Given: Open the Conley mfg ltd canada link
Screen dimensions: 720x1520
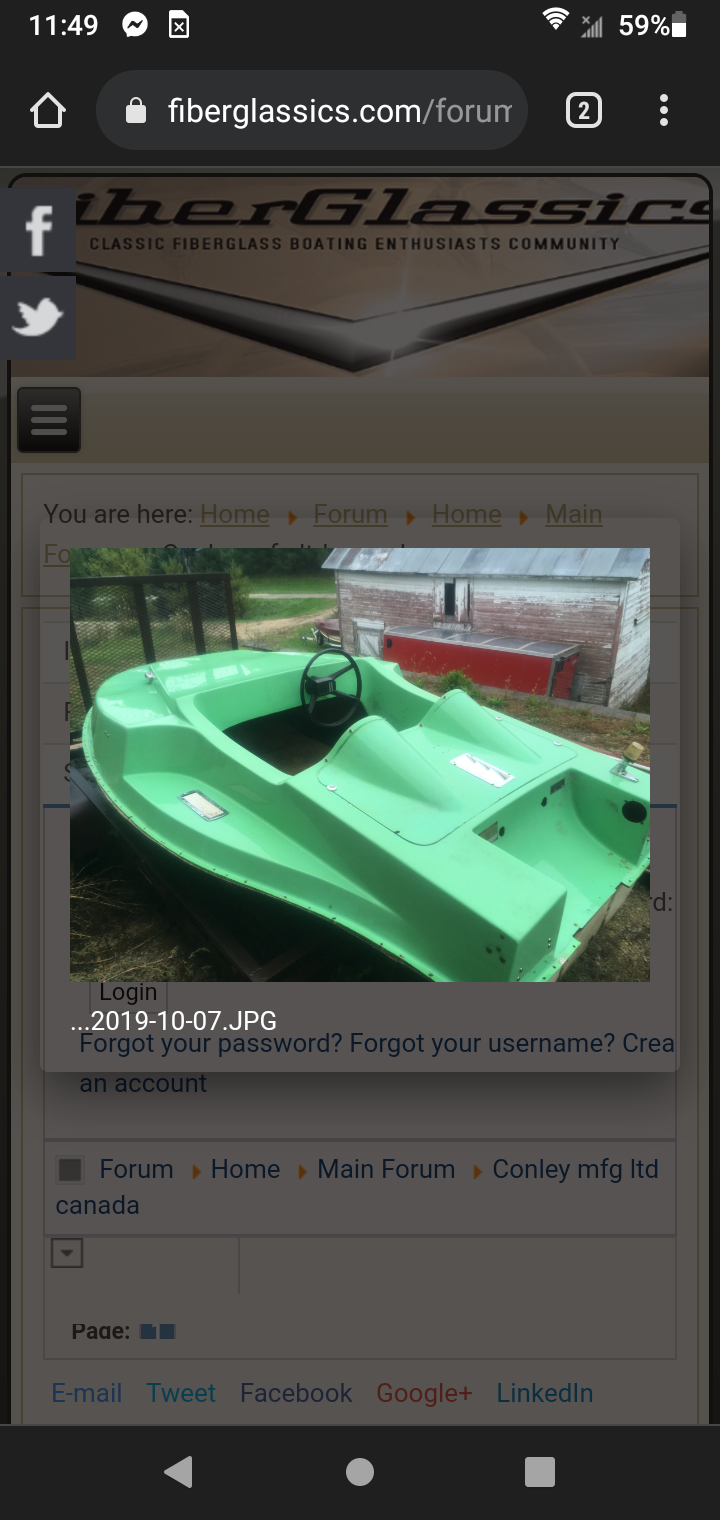Looking at the screenshot, I should [x=357, y=1187].
